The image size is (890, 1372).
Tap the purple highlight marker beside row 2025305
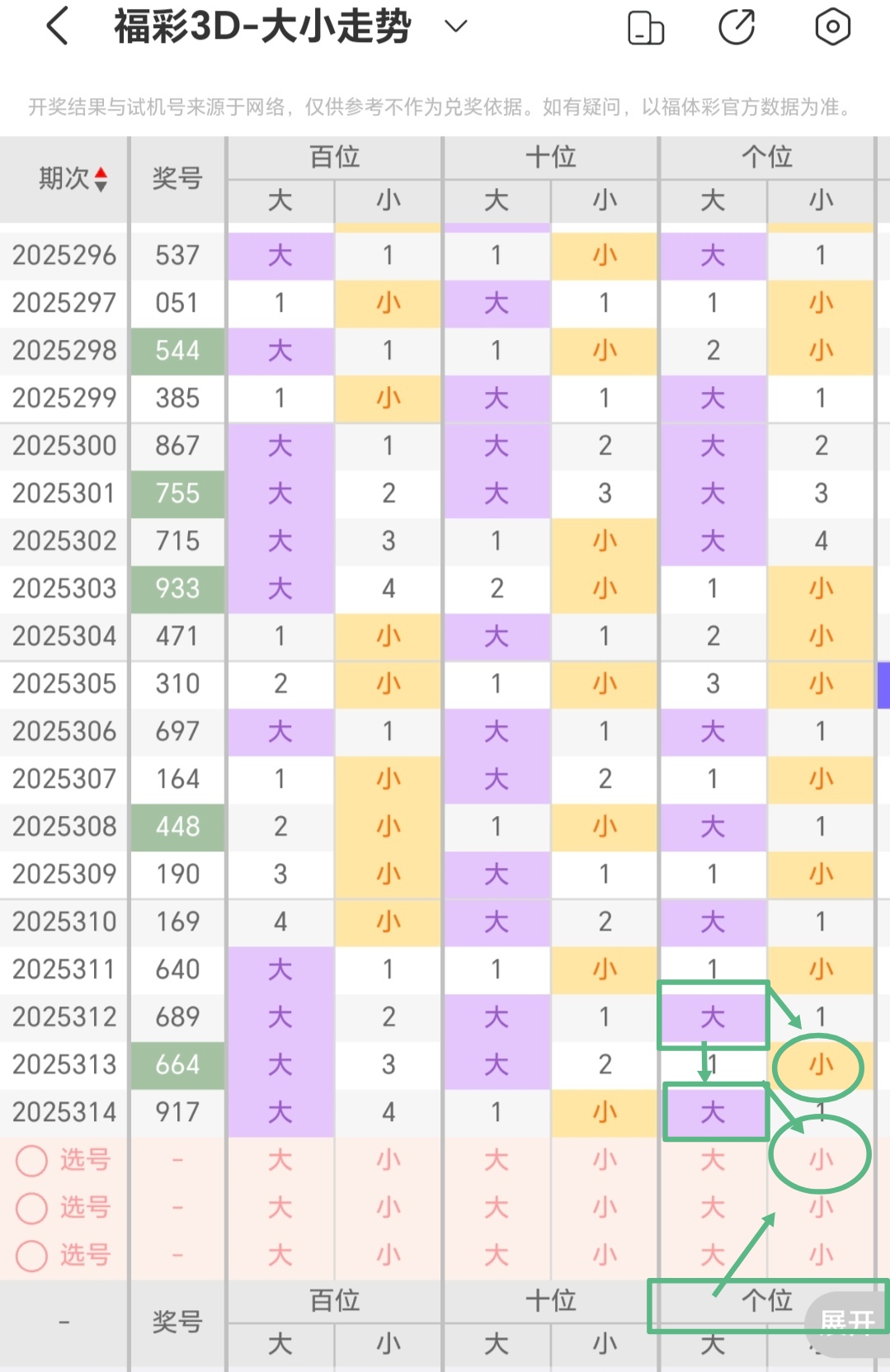pos(885,683)
